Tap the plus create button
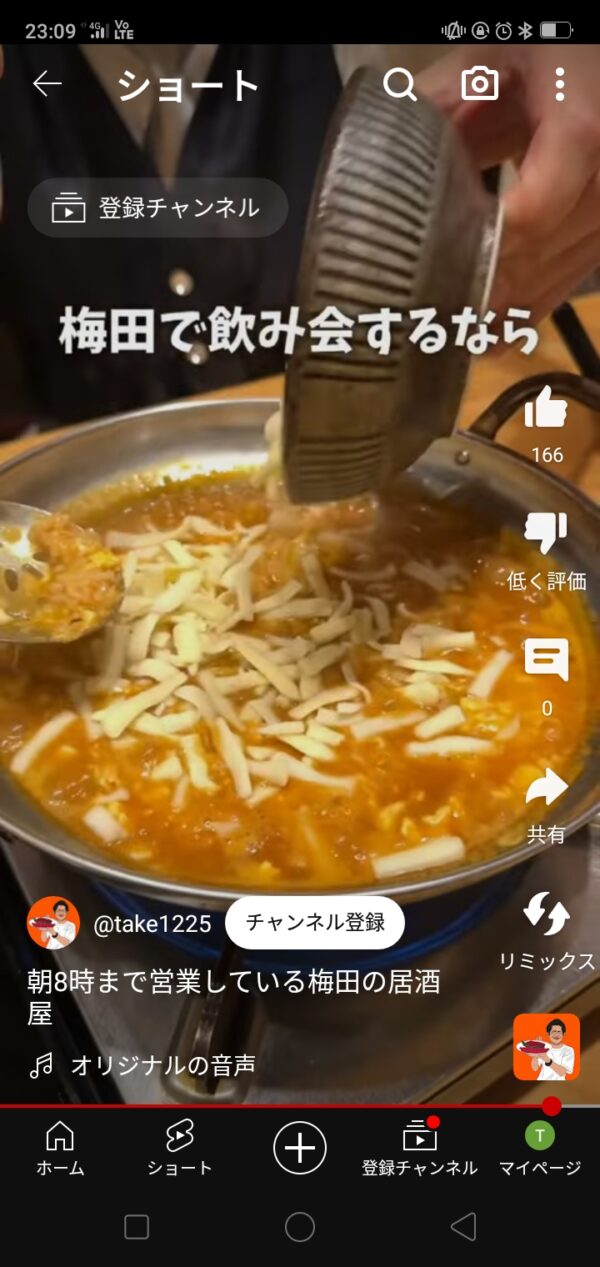600x1267 pixels. pos(300,1147)
